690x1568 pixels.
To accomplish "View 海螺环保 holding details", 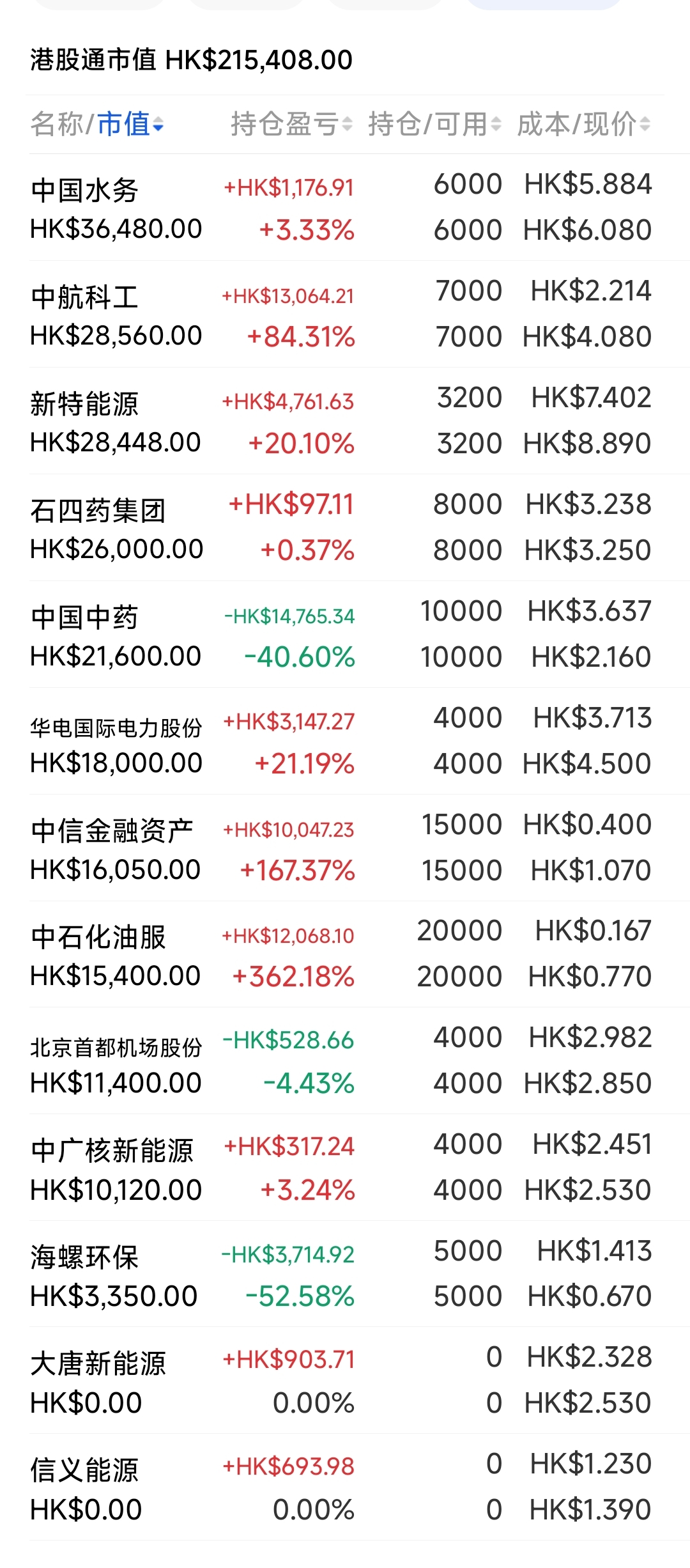I will [x=345, y=1275].
